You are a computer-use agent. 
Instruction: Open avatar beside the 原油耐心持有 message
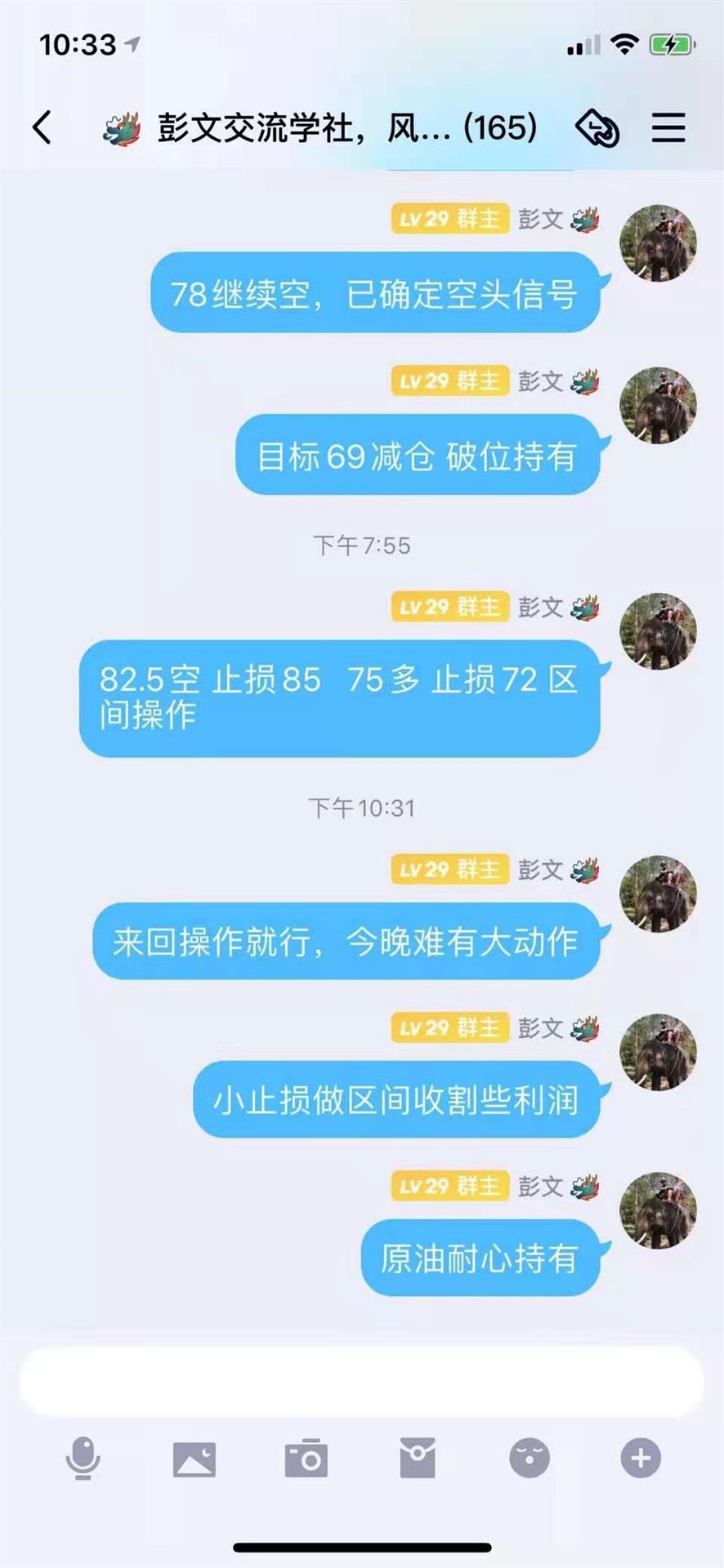coord(658,1210)
